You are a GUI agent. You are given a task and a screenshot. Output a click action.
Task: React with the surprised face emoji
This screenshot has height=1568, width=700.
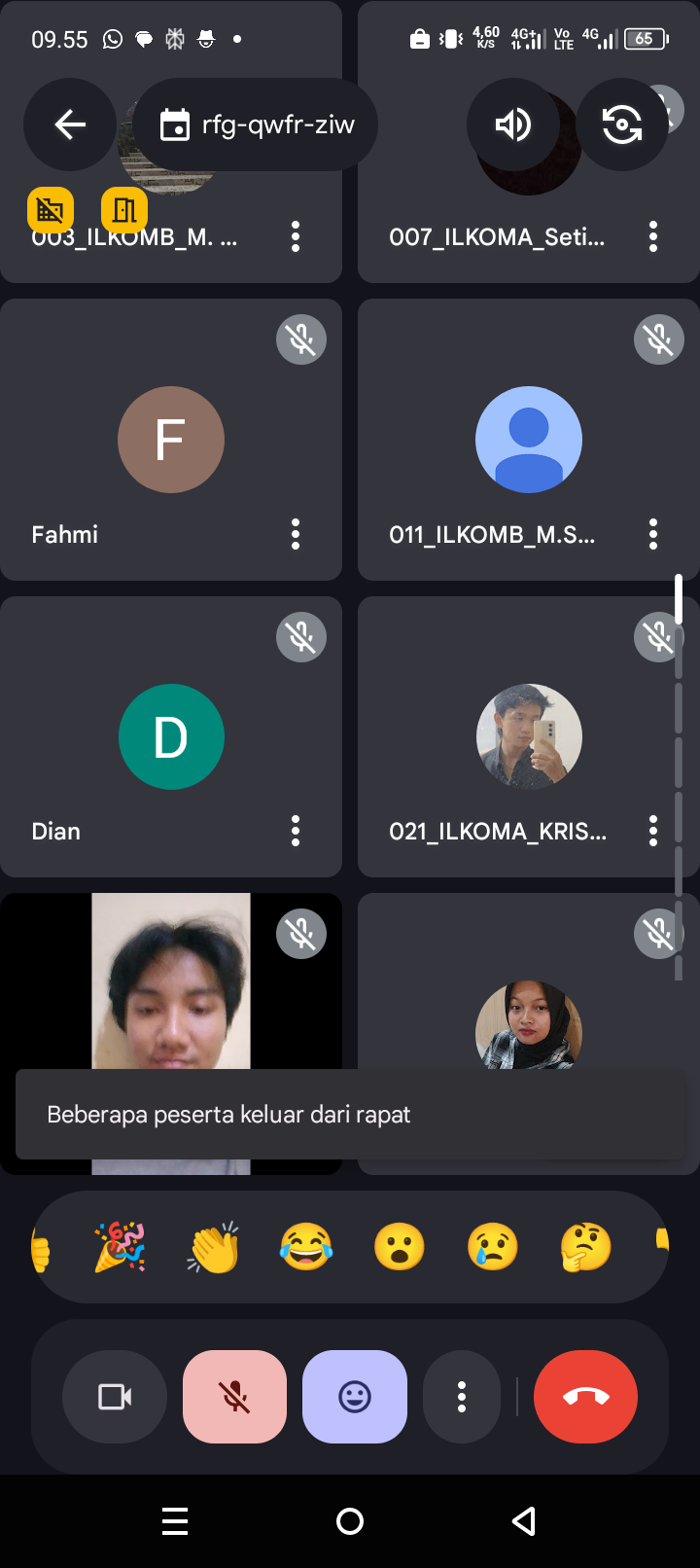click(x=400, y=1247)
